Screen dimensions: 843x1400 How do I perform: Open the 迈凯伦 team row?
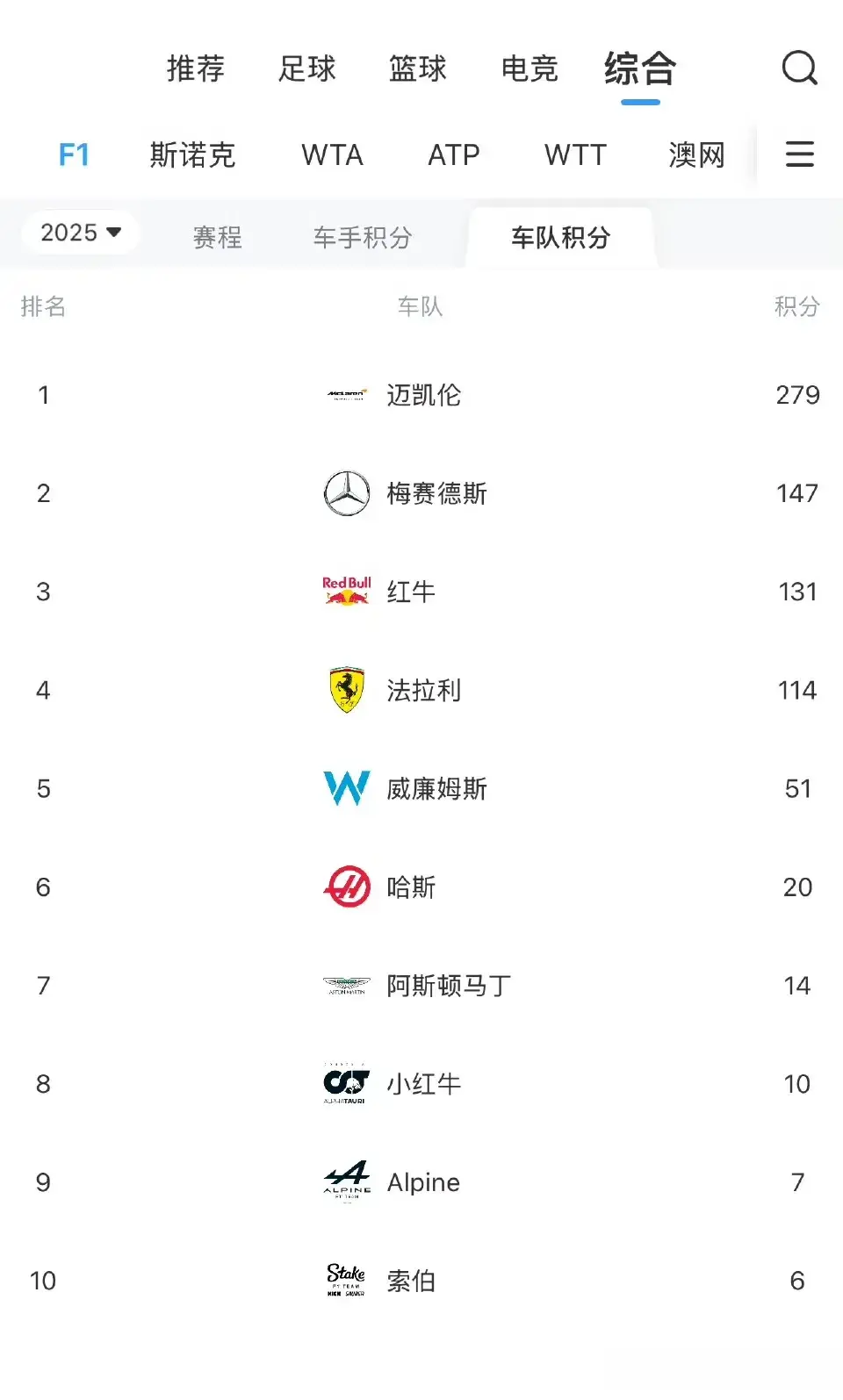421,395
